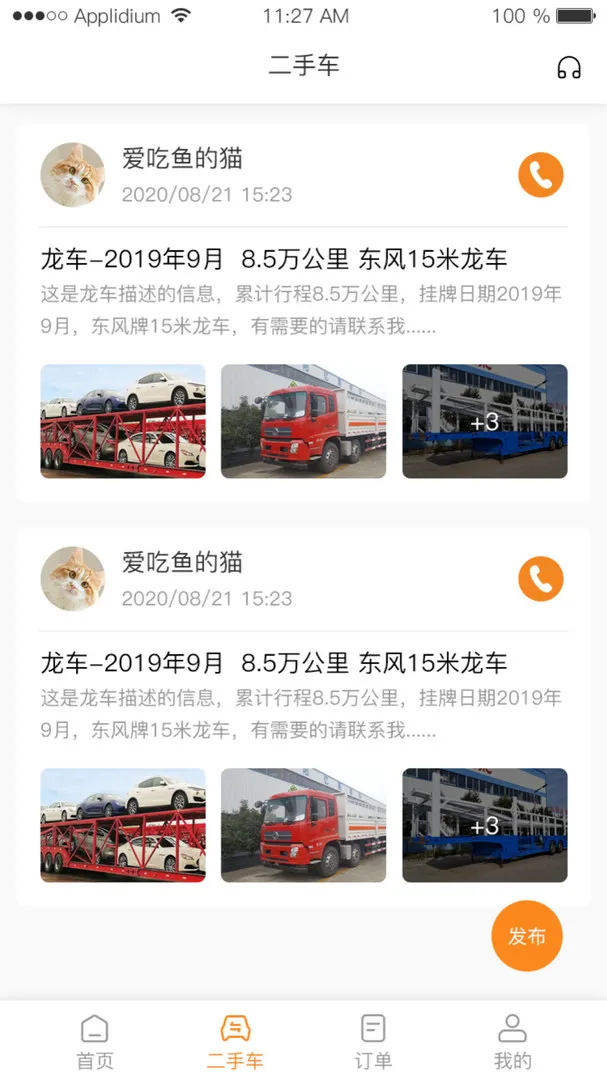Open the 我的 tab
Viewport: 607px width, 1080px height.
pyautogui.click(x=512, y=1040)
